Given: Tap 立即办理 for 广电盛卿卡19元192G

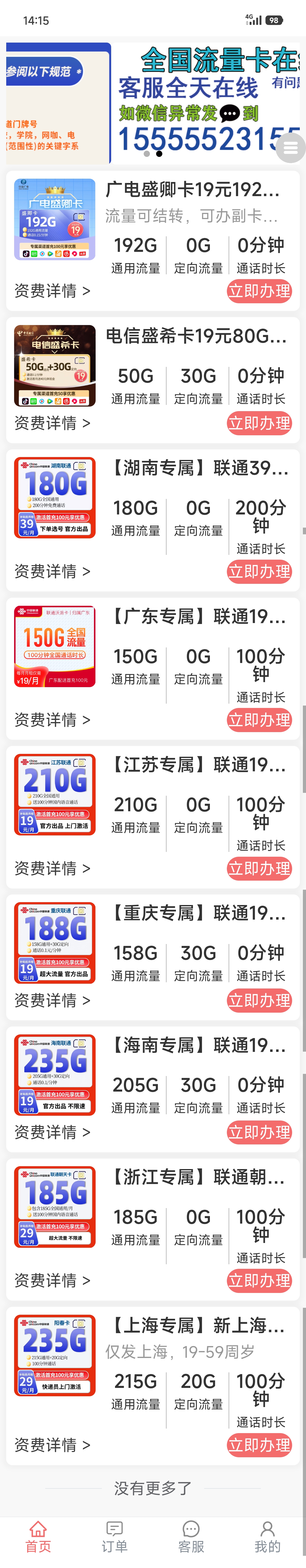Looking at the screenshot, I should coord(259,291).
